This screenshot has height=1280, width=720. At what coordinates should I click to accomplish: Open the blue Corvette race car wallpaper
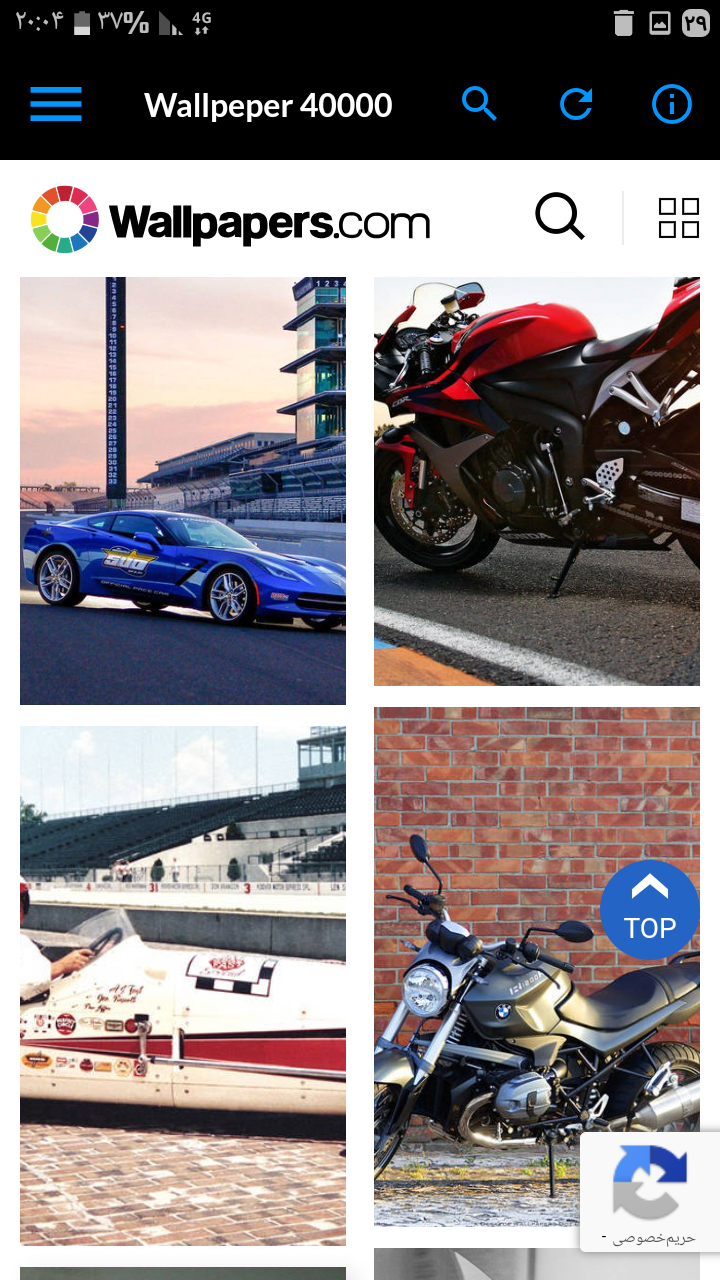click(183, 490)
